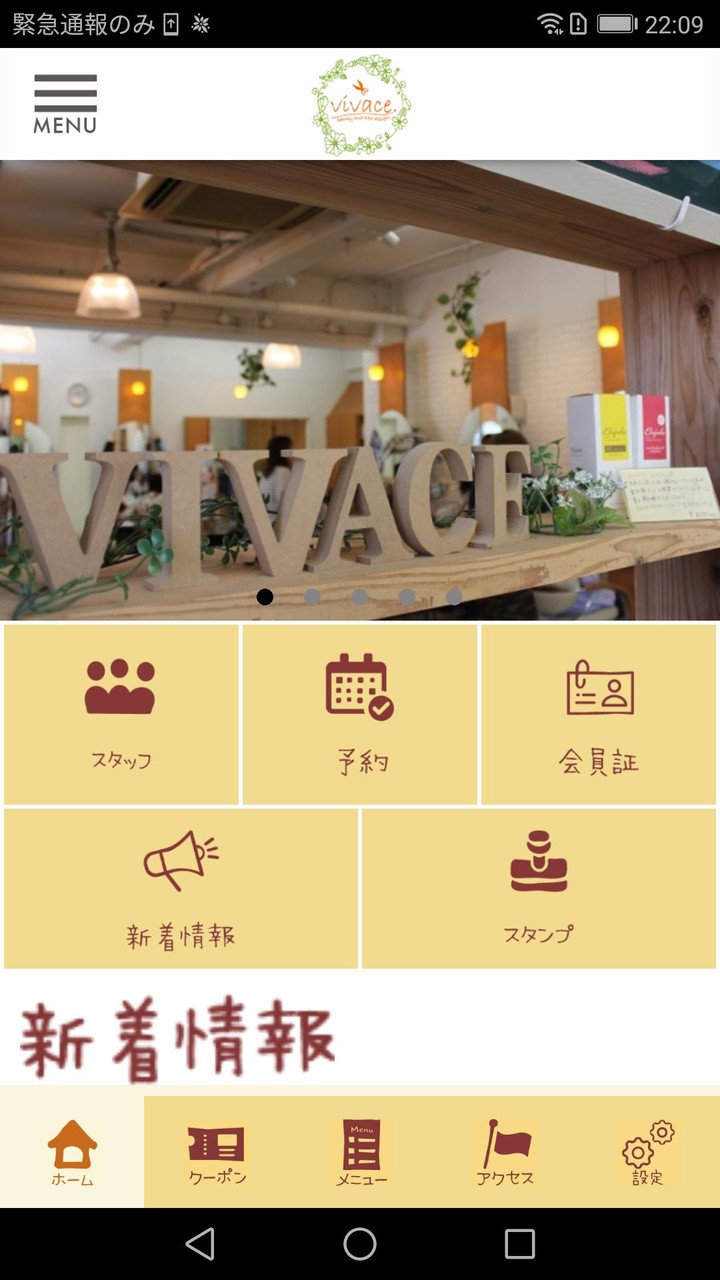Image resolution: width=720 pixels, height=1280 pixels.
Task: Select the second carousel dot
Action: coord(312,597)
